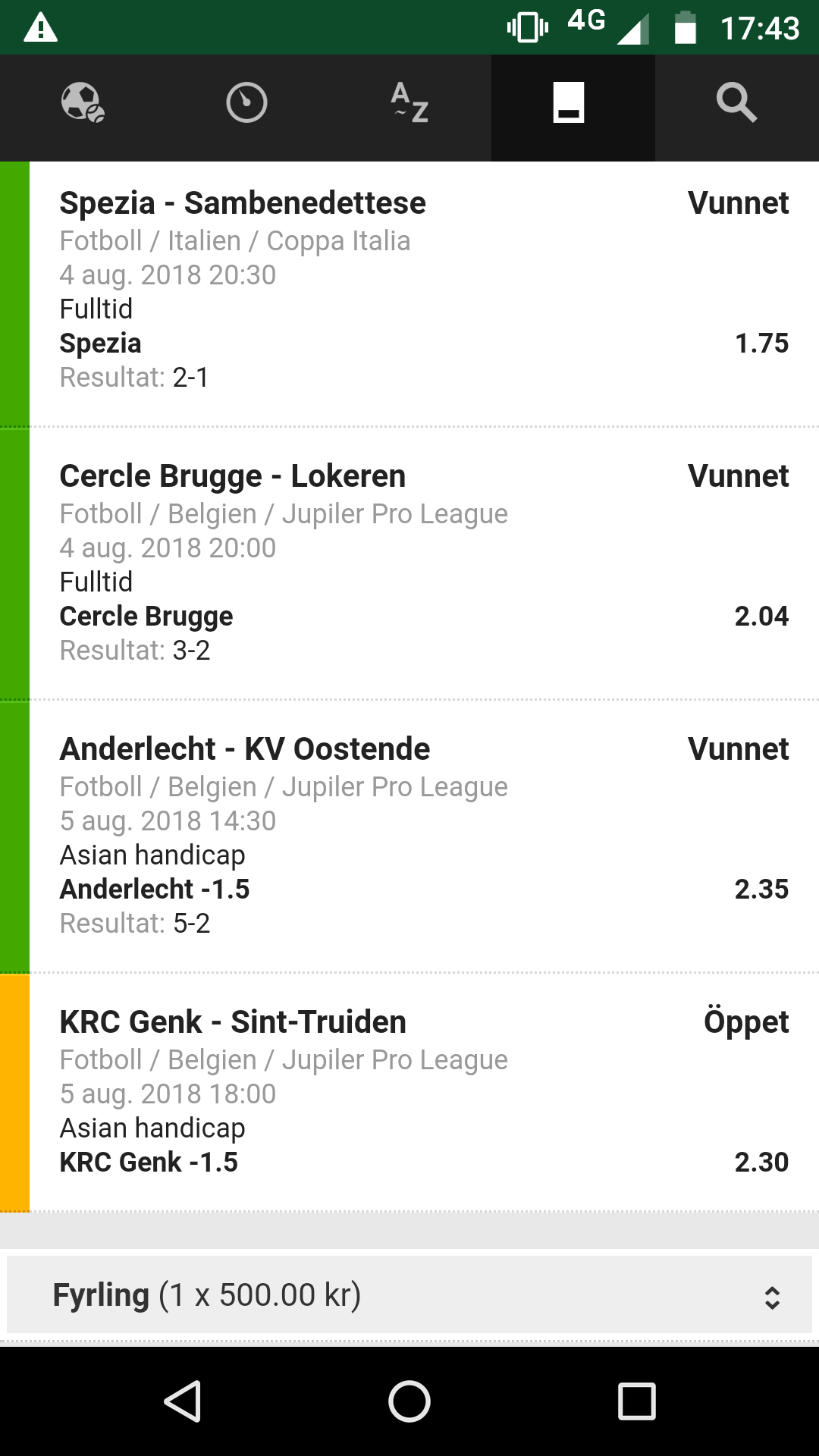Tap the system home button
Viewport: 819px width, 1456px height.
tap(409, 1401)
